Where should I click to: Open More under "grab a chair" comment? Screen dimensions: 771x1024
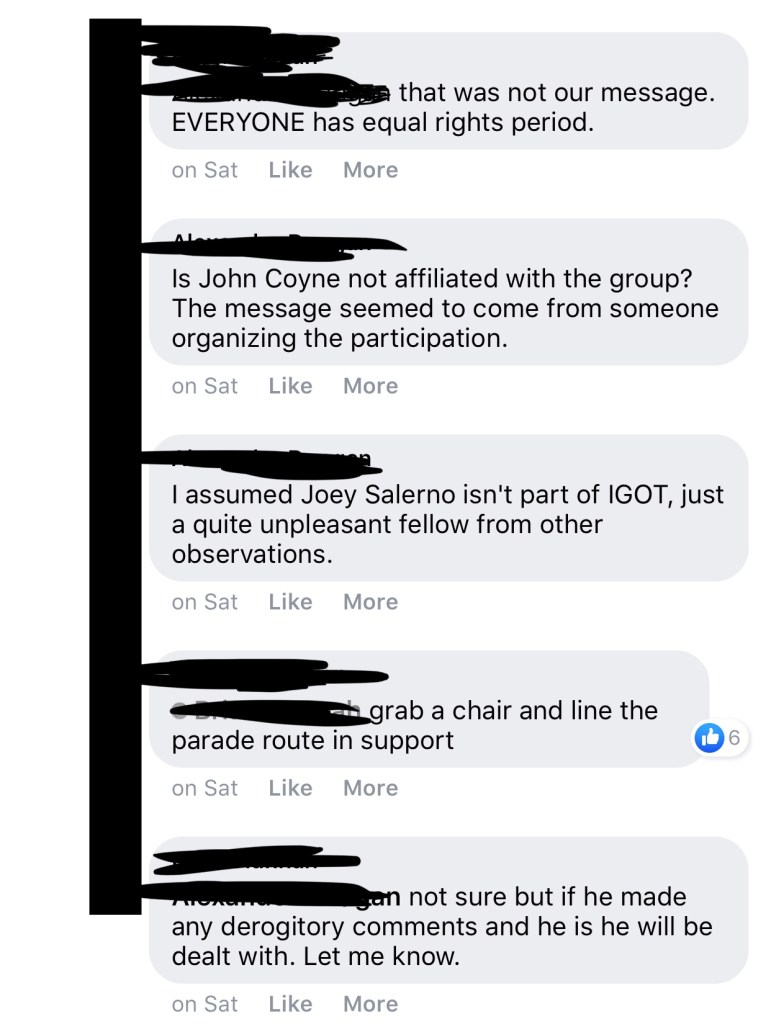tap(370, 788)
